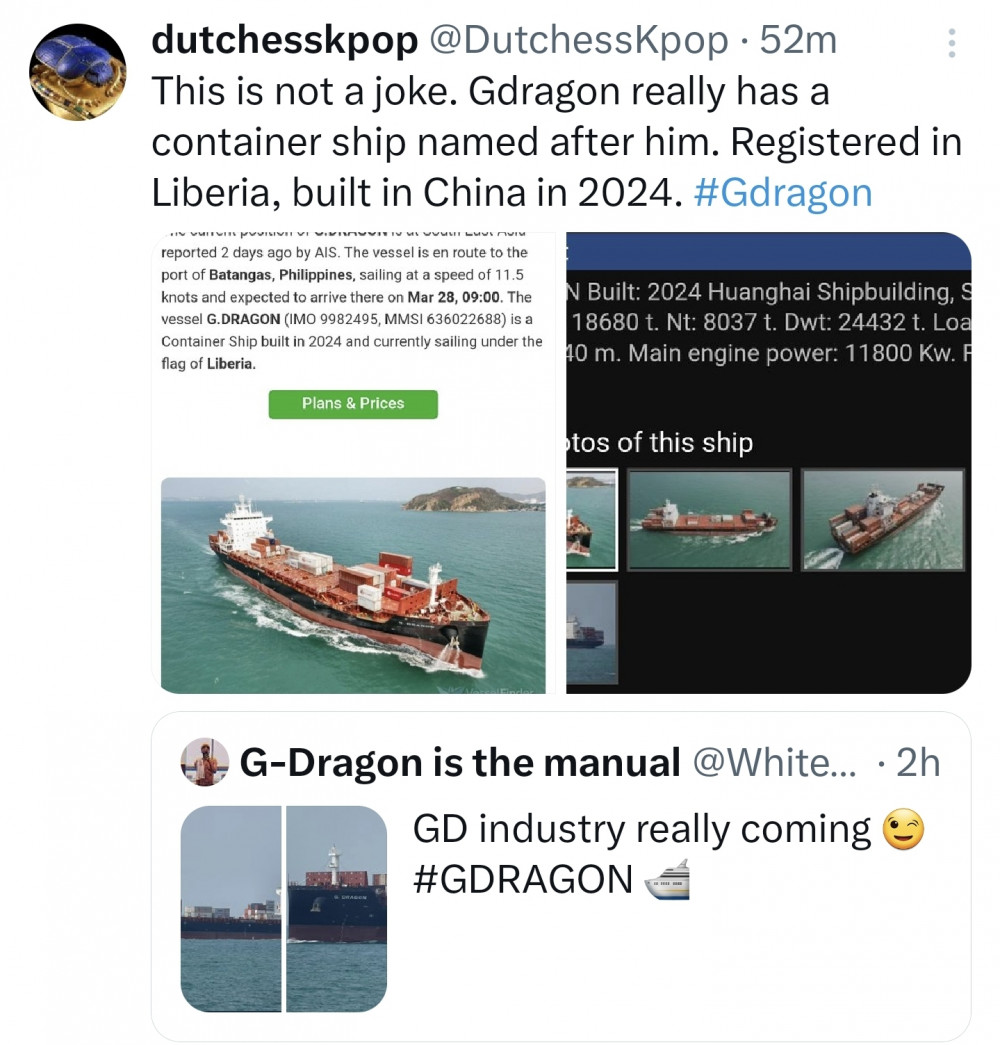Open the tweet's overflow menu
Screen dimensions: 1000x1045
click(x=951, y=43)
